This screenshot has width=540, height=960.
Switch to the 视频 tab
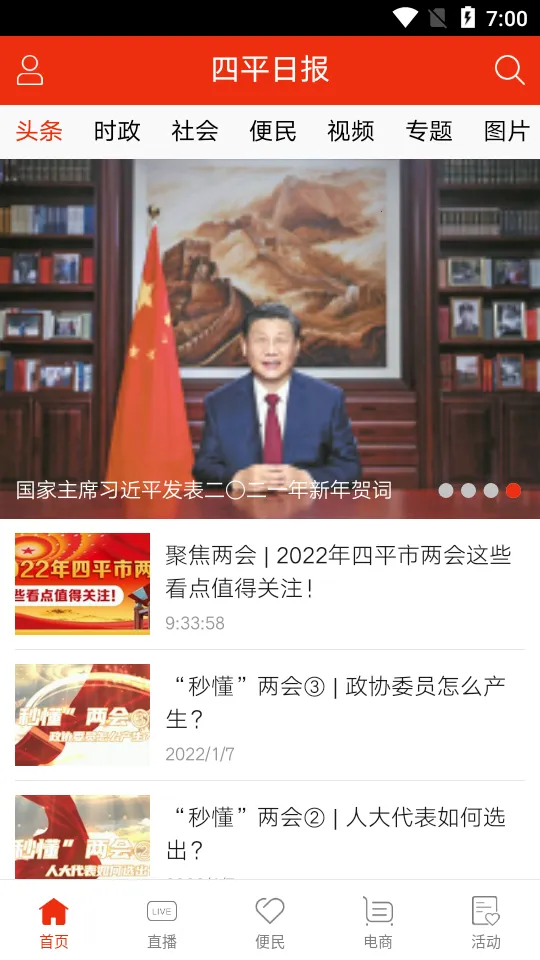point(351,131)
